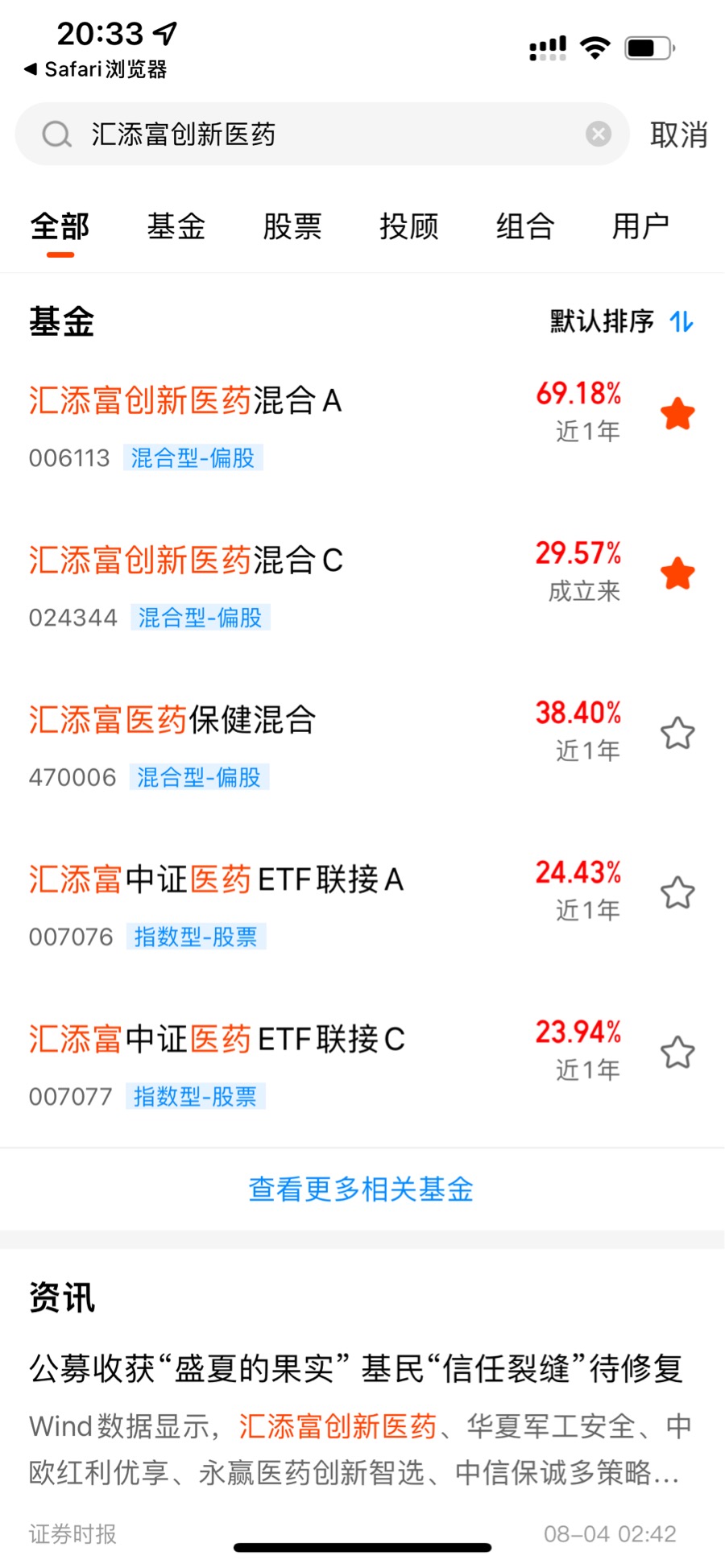Image resolution: width=725 pixels, height=1568 pixels.
Task: Unfavorite 汇添富创新医药混合A with the star
Action: coord(677,414)
